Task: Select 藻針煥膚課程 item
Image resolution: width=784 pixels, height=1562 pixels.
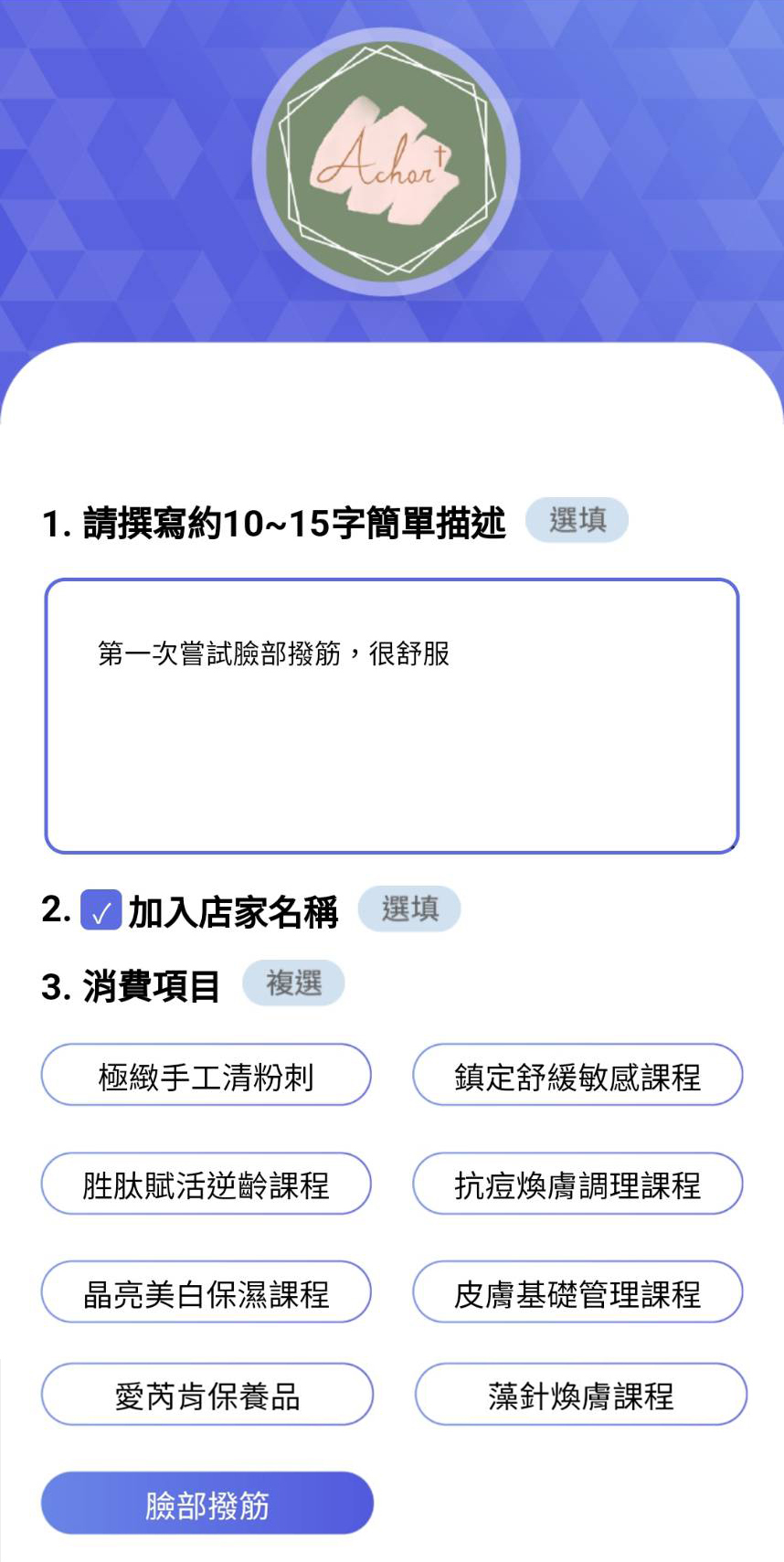Action: pyautogui.click(x=581, y=1395)
